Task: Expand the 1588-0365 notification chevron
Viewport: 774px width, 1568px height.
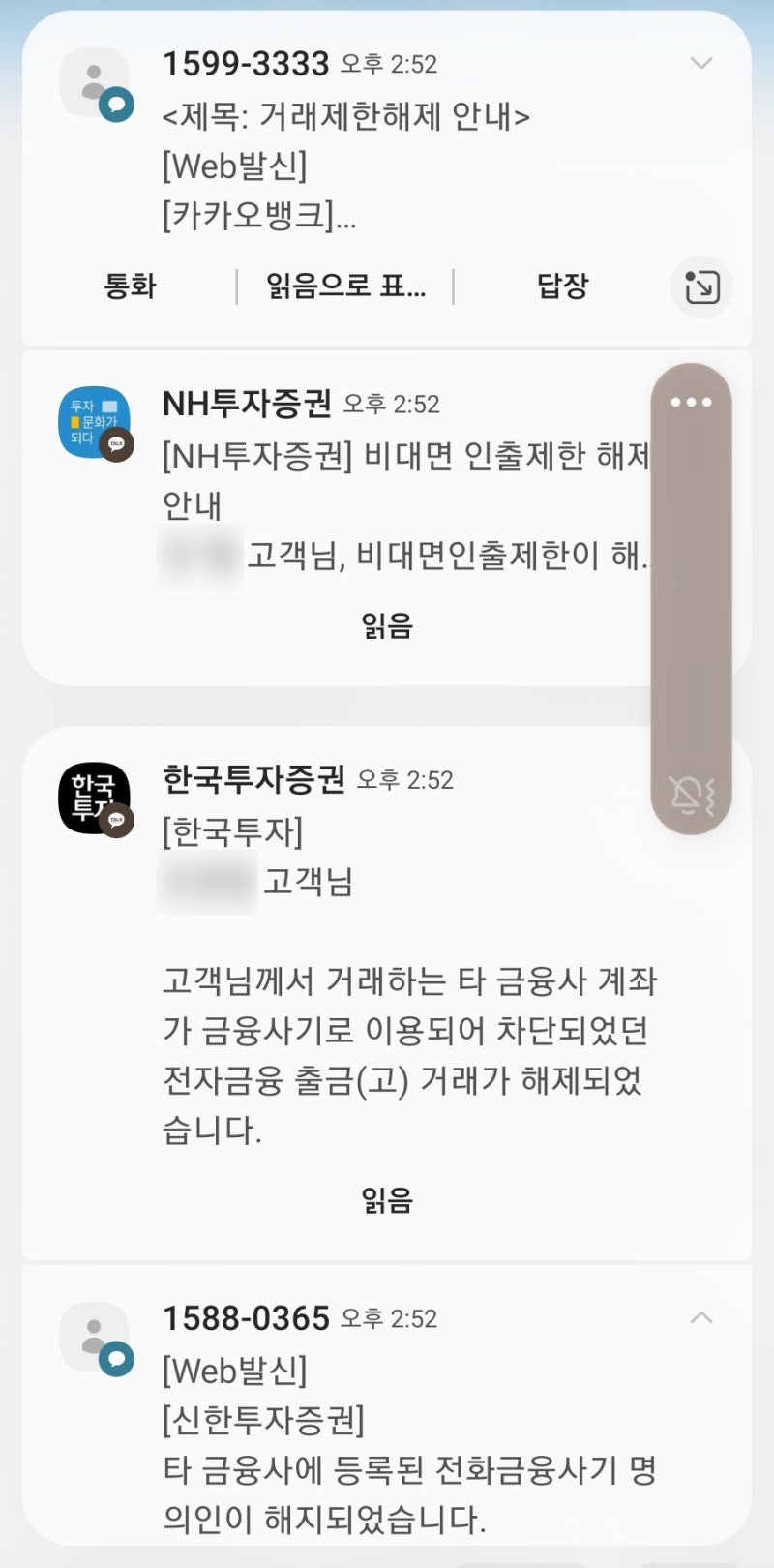Action: point(702,1314)
